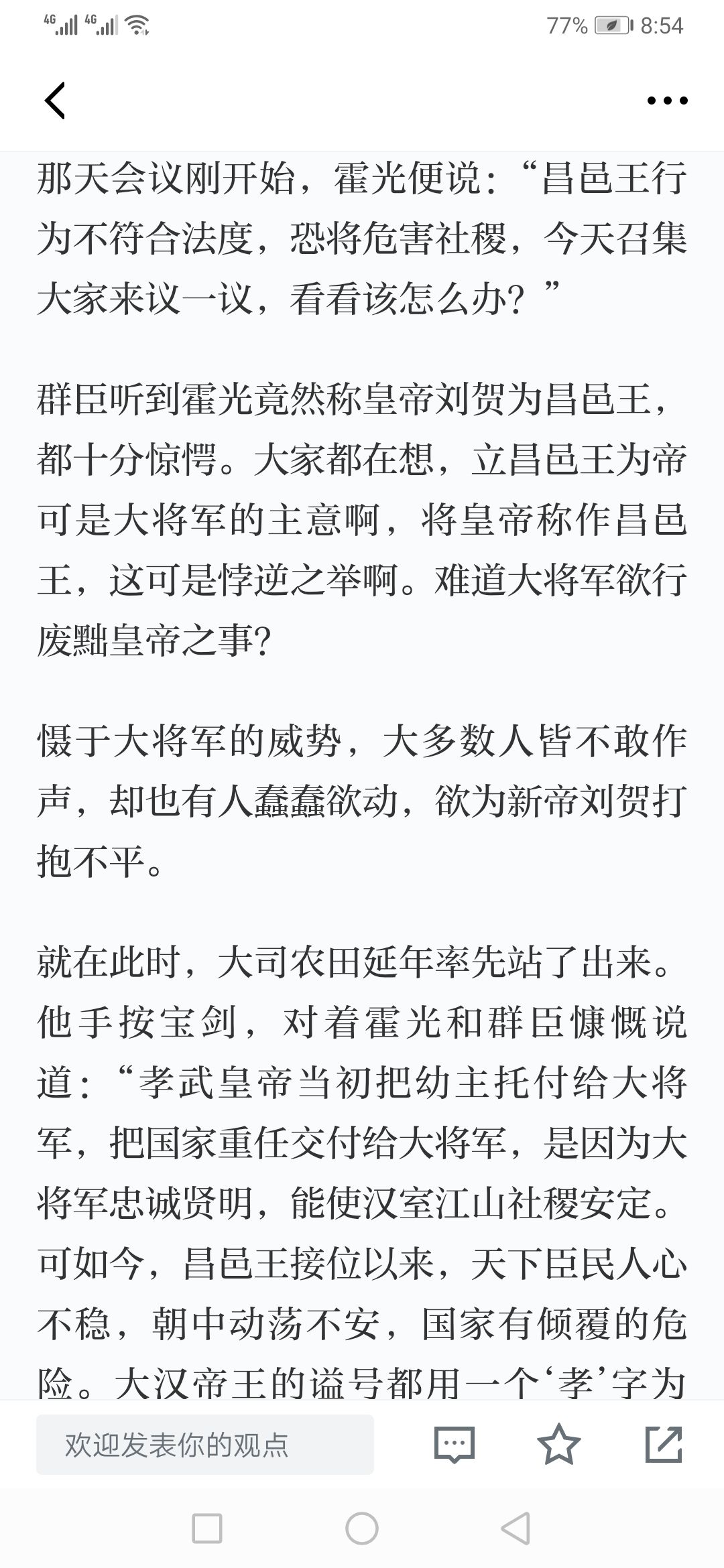The width and height of the screenshot is (724, 1568).
Task: Favorite this article with the star
Action: 558,1444
